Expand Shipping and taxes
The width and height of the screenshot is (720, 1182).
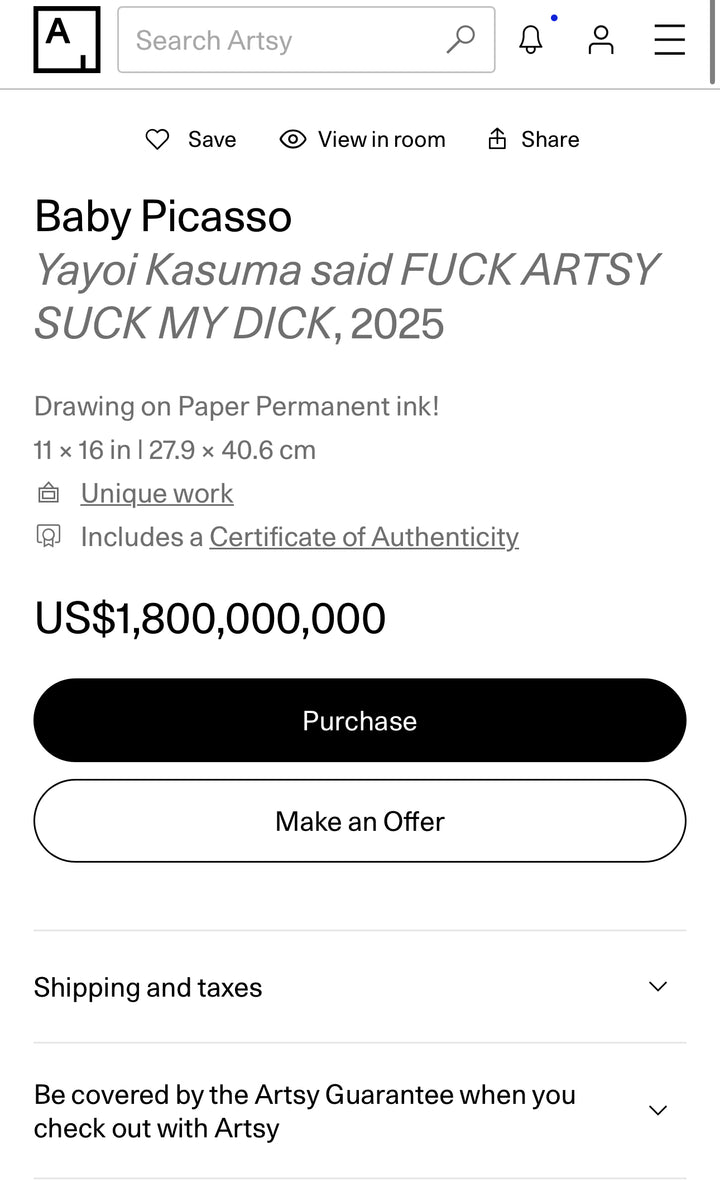pyautogui.click(x=360, y=987)
